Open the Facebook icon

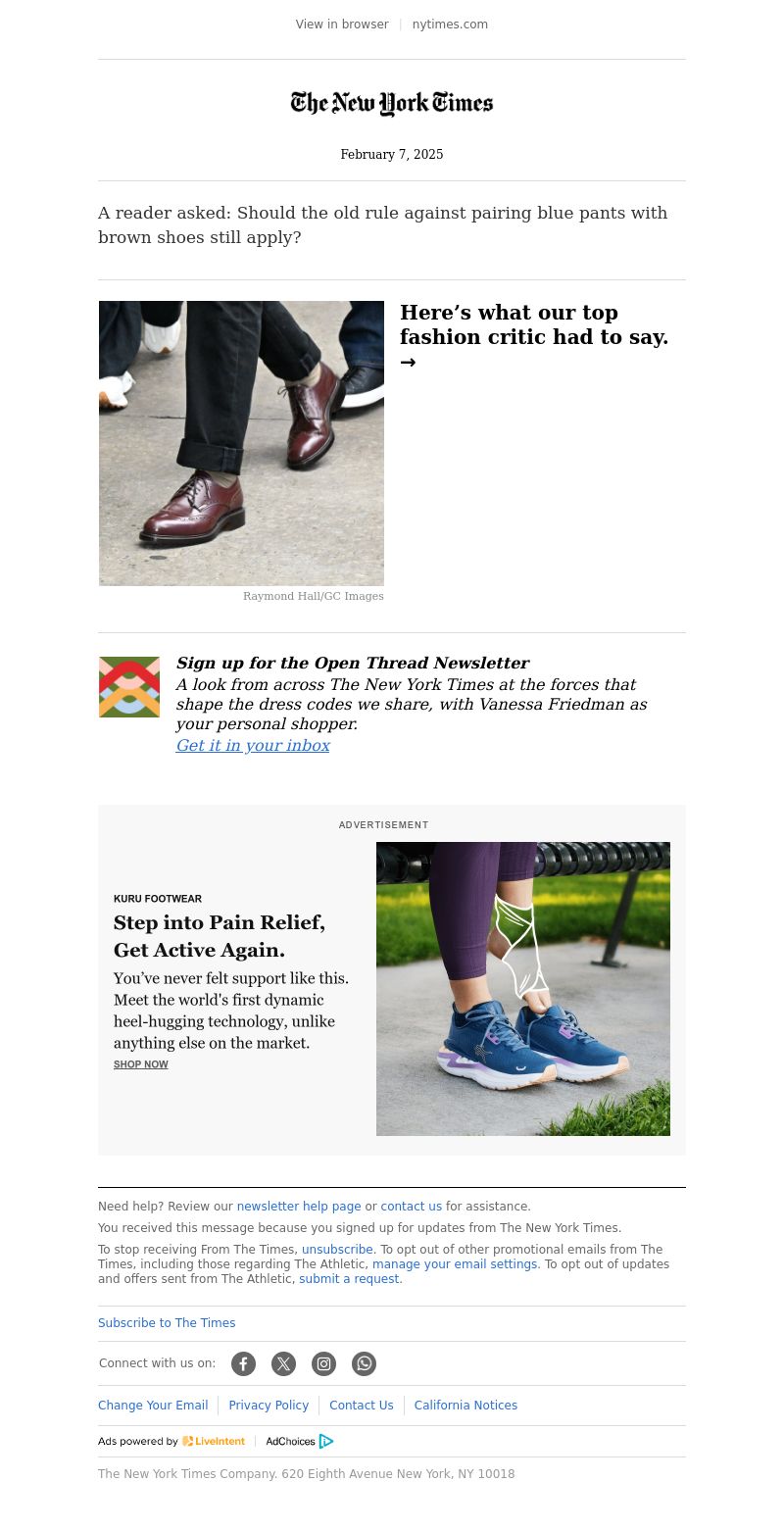tap(243, 1363)
